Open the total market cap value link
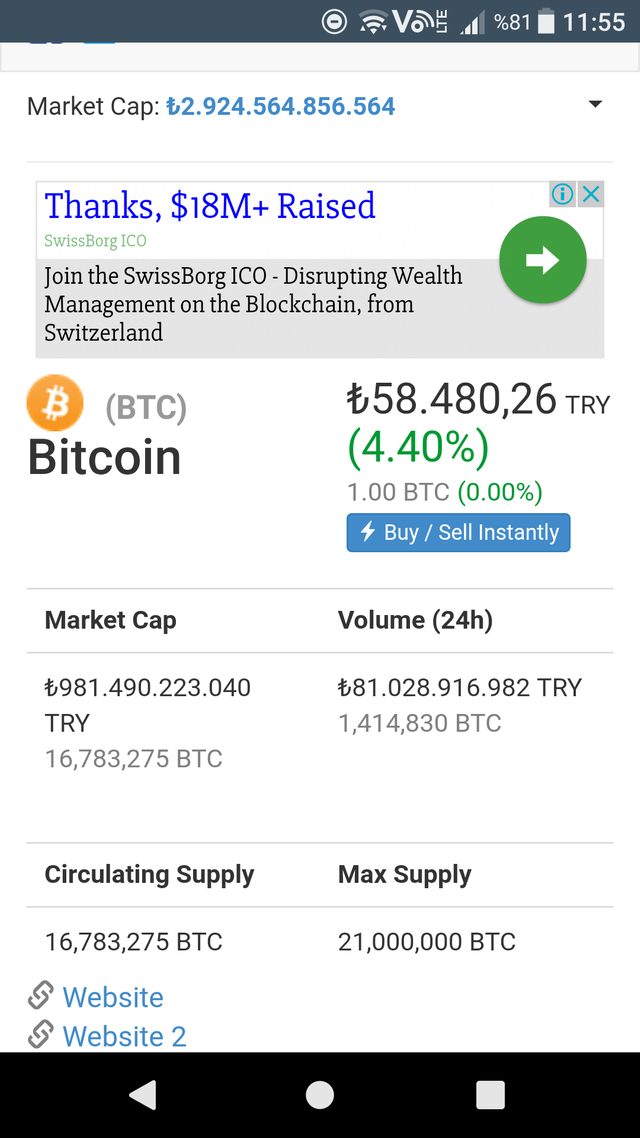 tap(281, 107)
